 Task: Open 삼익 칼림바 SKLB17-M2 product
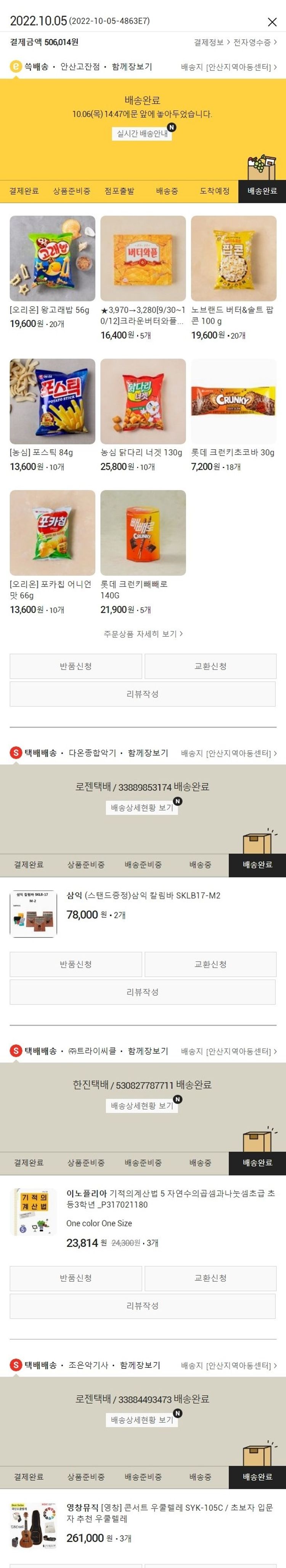click(x=143, y=895)
